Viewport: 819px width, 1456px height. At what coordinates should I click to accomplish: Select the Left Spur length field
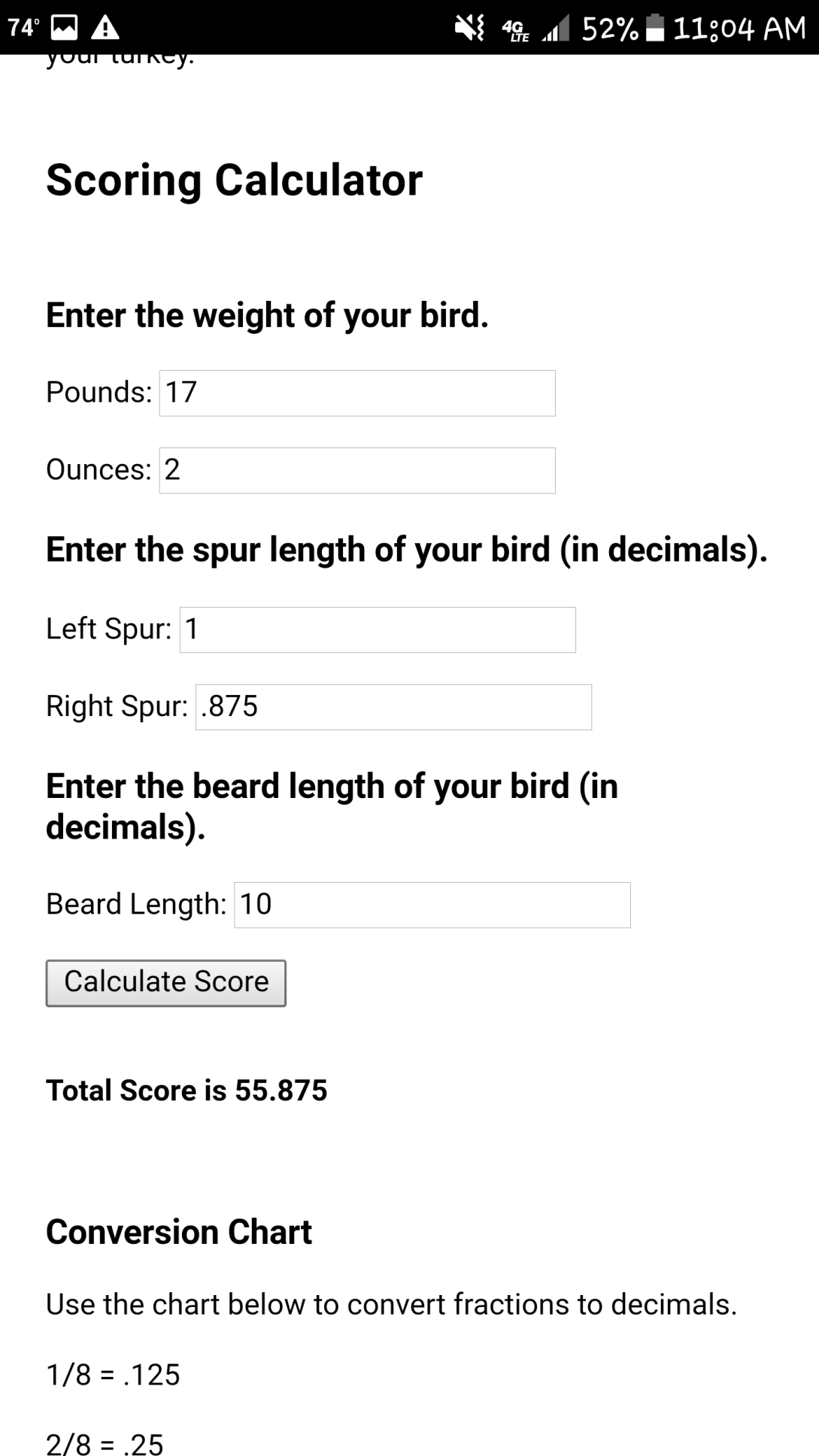pyautogui.click(x=378, y=630)
